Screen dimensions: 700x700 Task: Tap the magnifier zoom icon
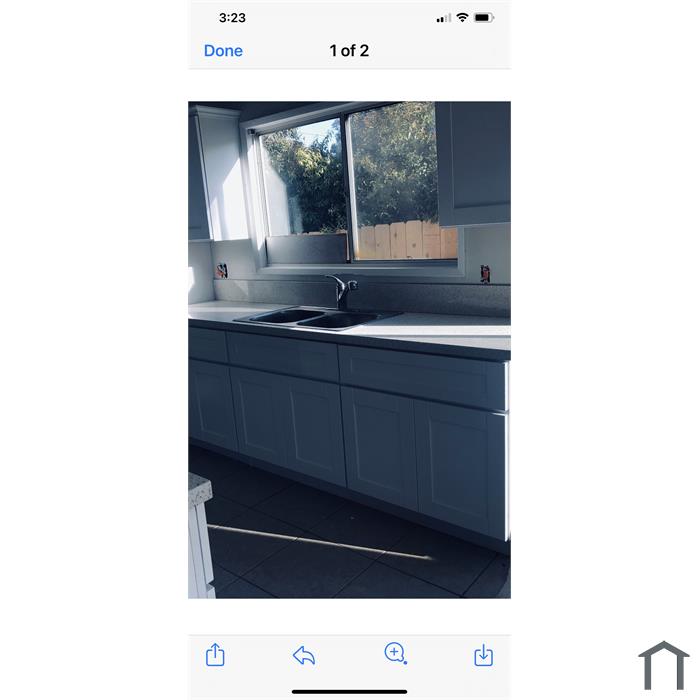click(x=395, y=654)
